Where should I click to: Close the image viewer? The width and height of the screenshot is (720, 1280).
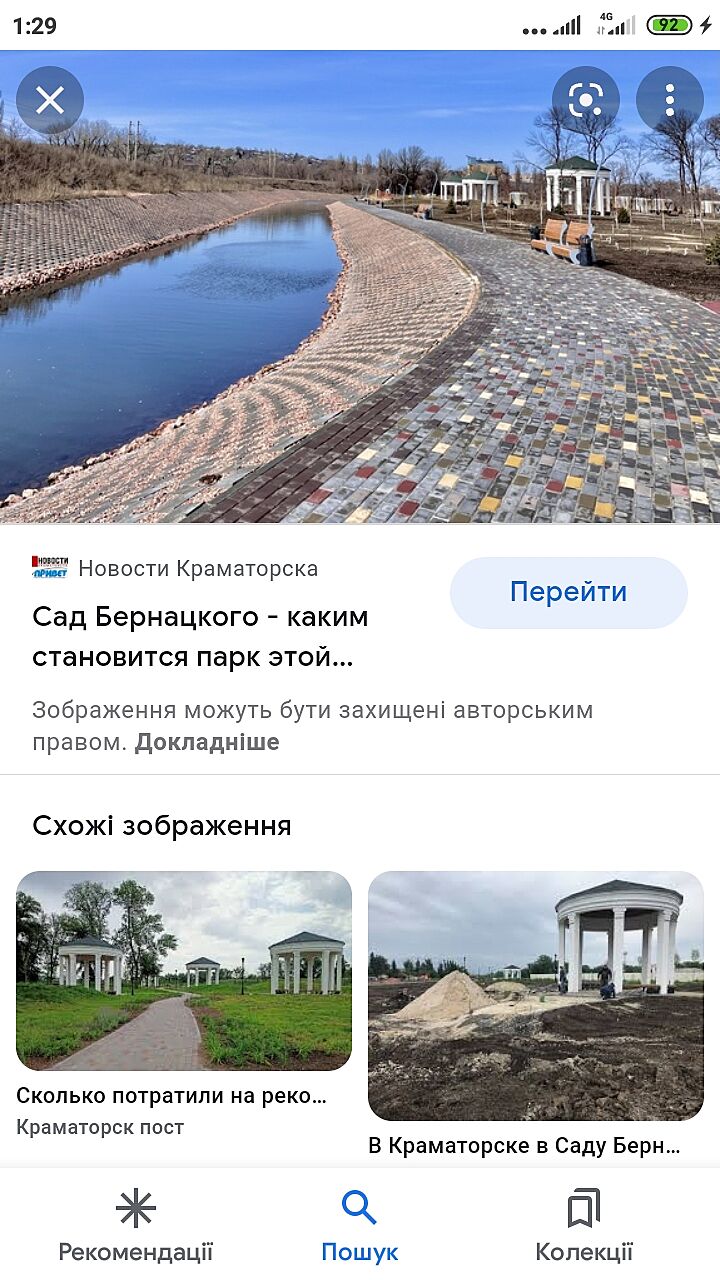[x=49, y=100]
